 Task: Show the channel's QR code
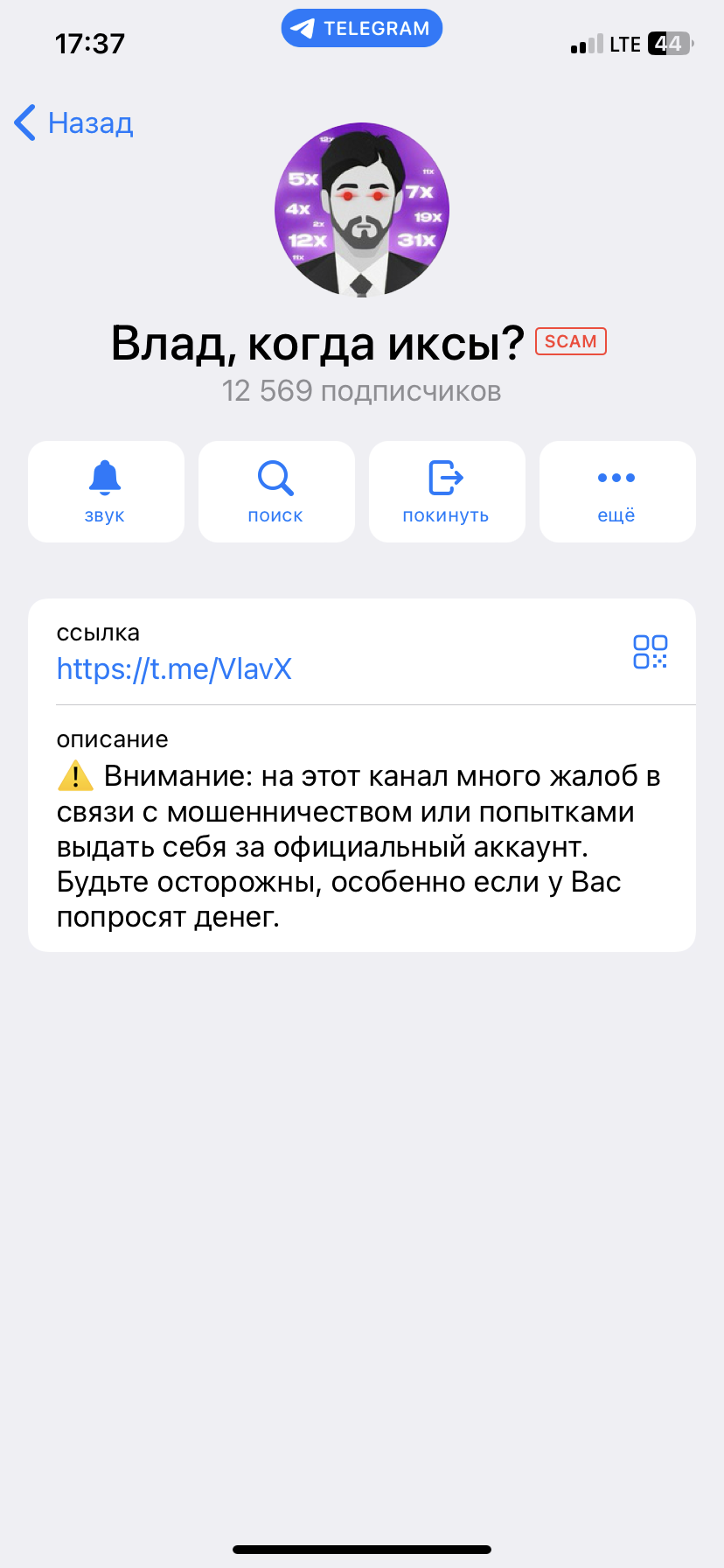tap(650, 652)
